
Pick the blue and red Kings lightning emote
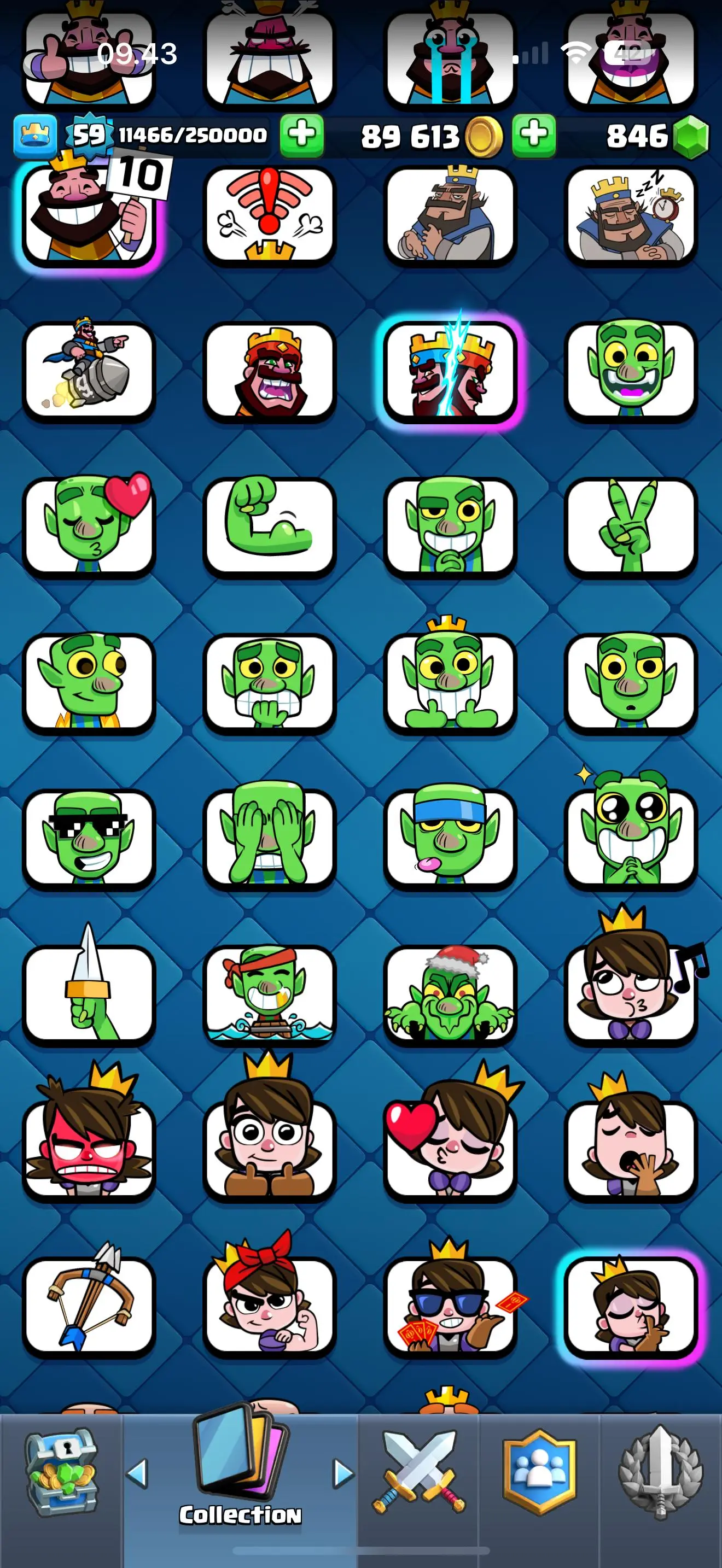[450, 371]
